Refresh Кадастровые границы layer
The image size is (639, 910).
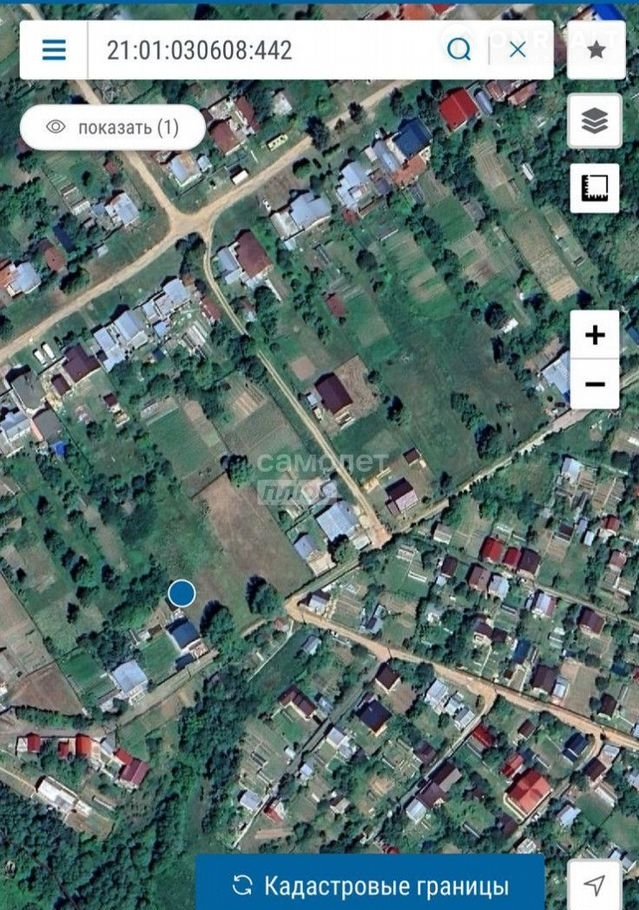[x=370, y=885]
